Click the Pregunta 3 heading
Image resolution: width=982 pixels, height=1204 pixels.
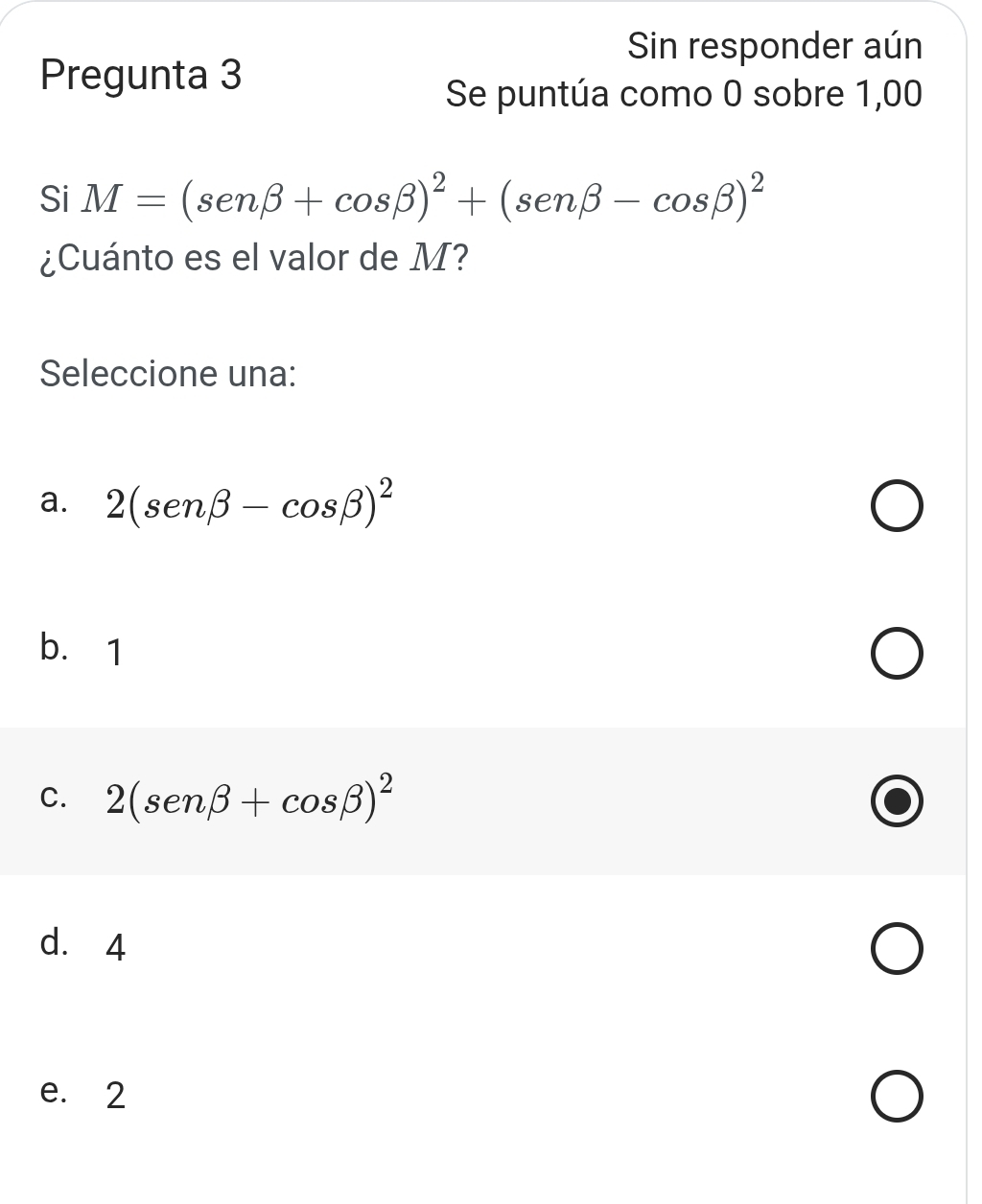tap(141, 75)
